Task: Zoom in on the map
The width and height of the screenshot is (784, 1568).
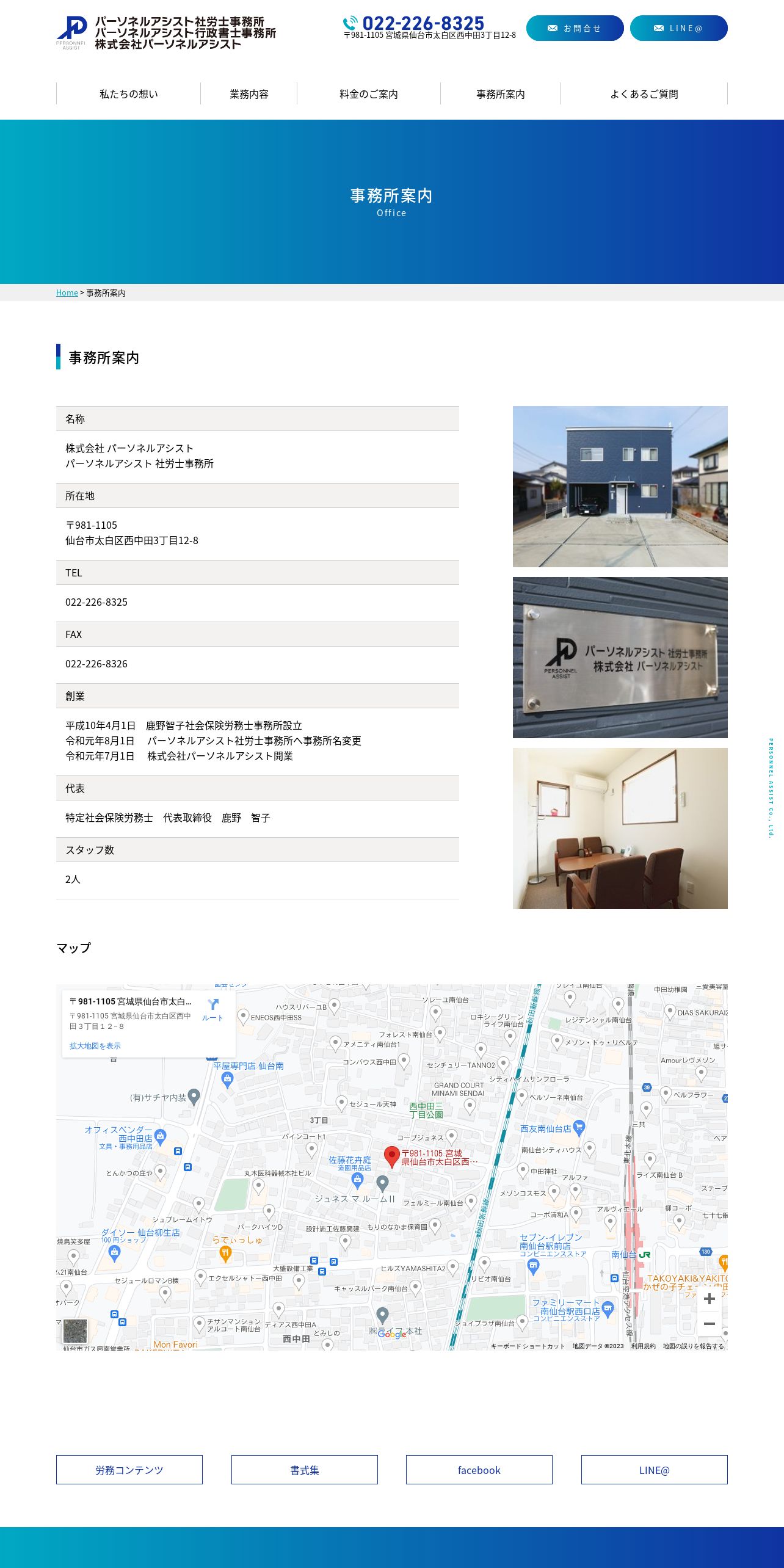Action: point(709,1299)
